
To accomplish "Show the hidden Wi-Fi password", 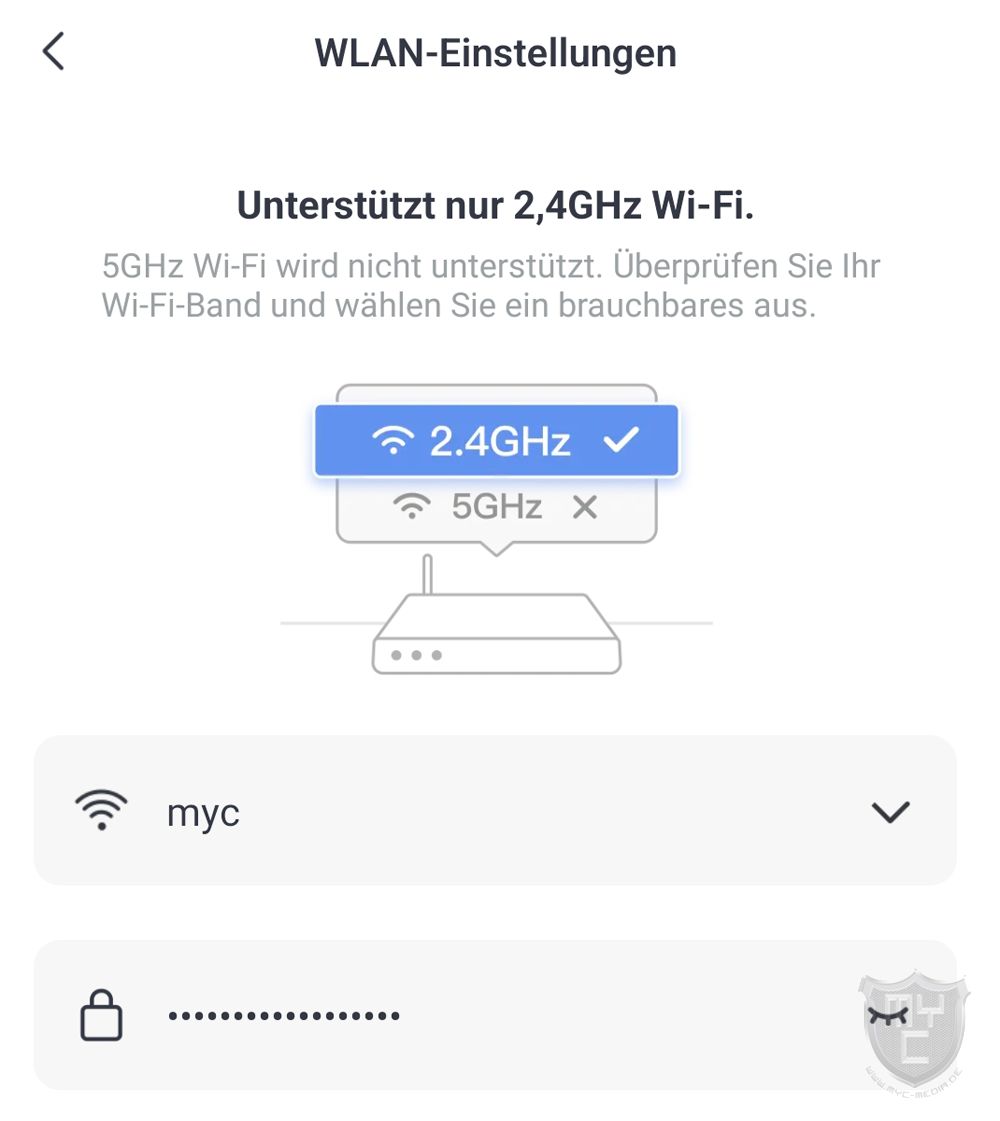I will point(888,1015).
